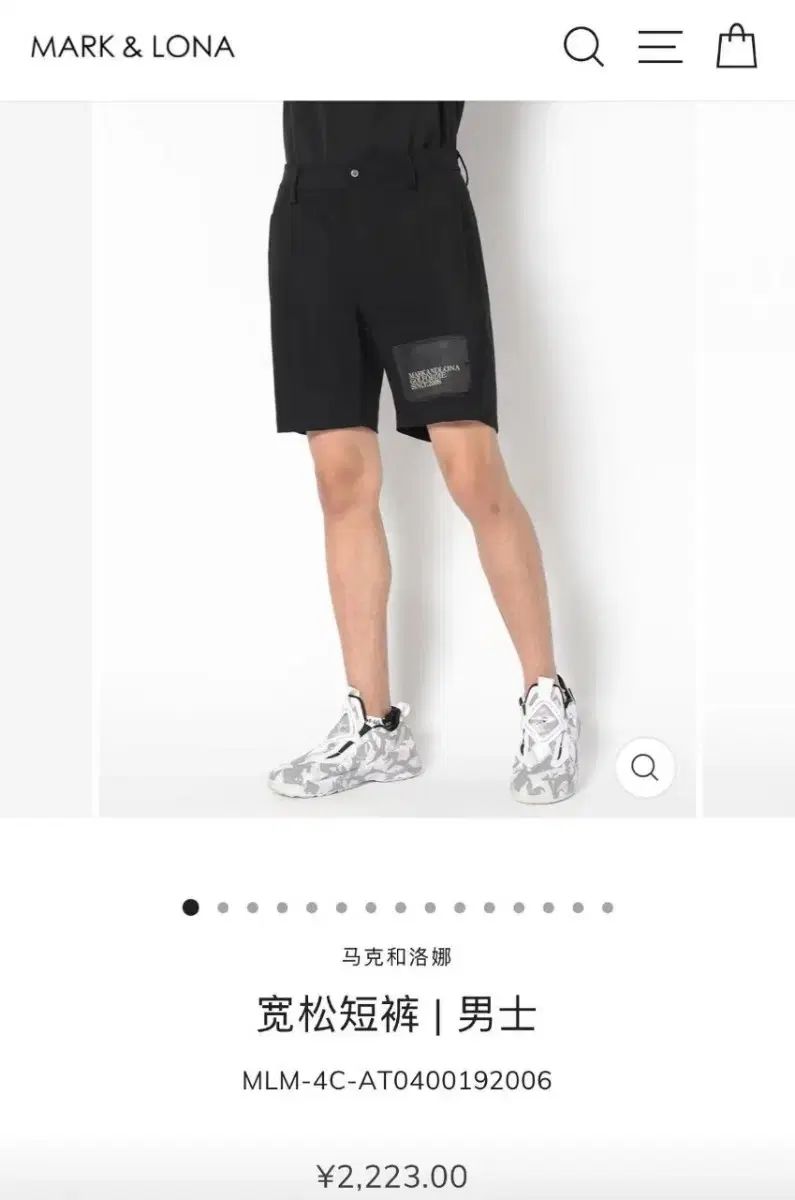Go to MARK & LONA home logo

pyautogui.click(x=133, y=47)
